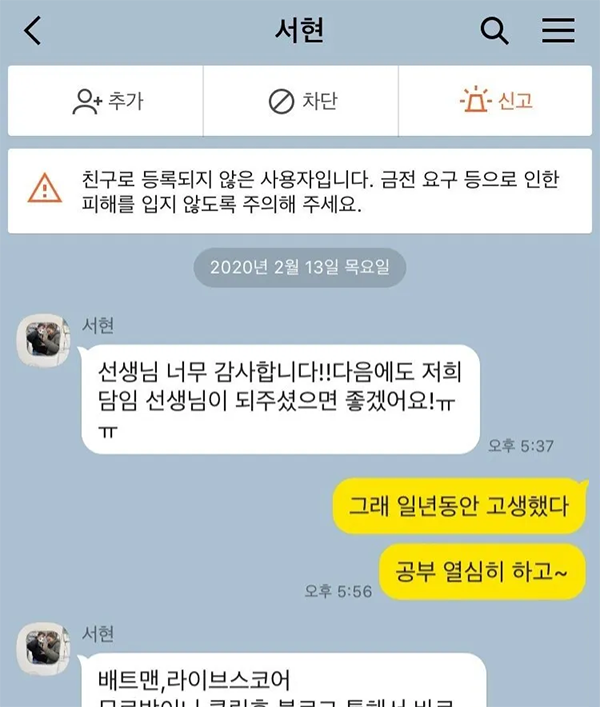This screenshot has height=707, width=600.
Task: Report this user with 신고
Action: pyautogui.click(x=496, y=101)
